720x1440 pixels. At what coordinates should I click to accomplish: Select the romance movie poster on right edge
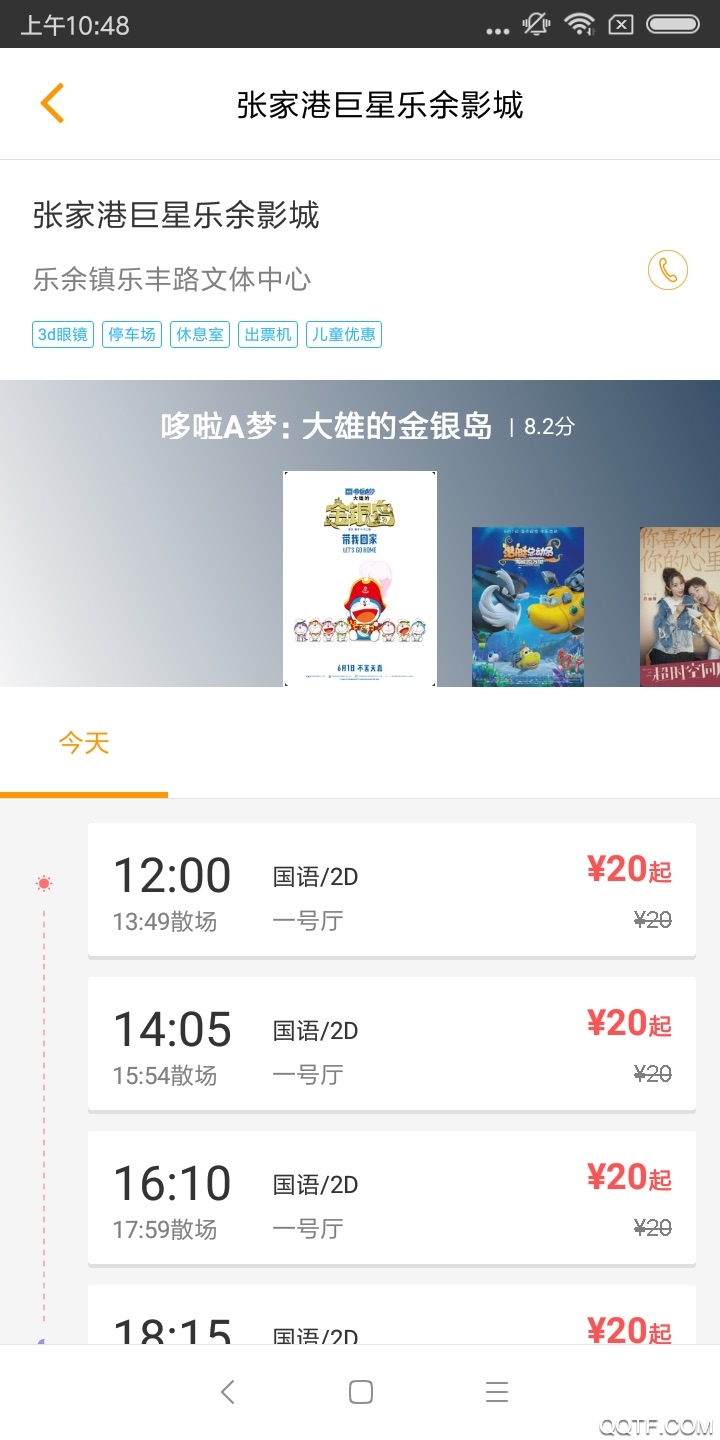coord(680,606)
